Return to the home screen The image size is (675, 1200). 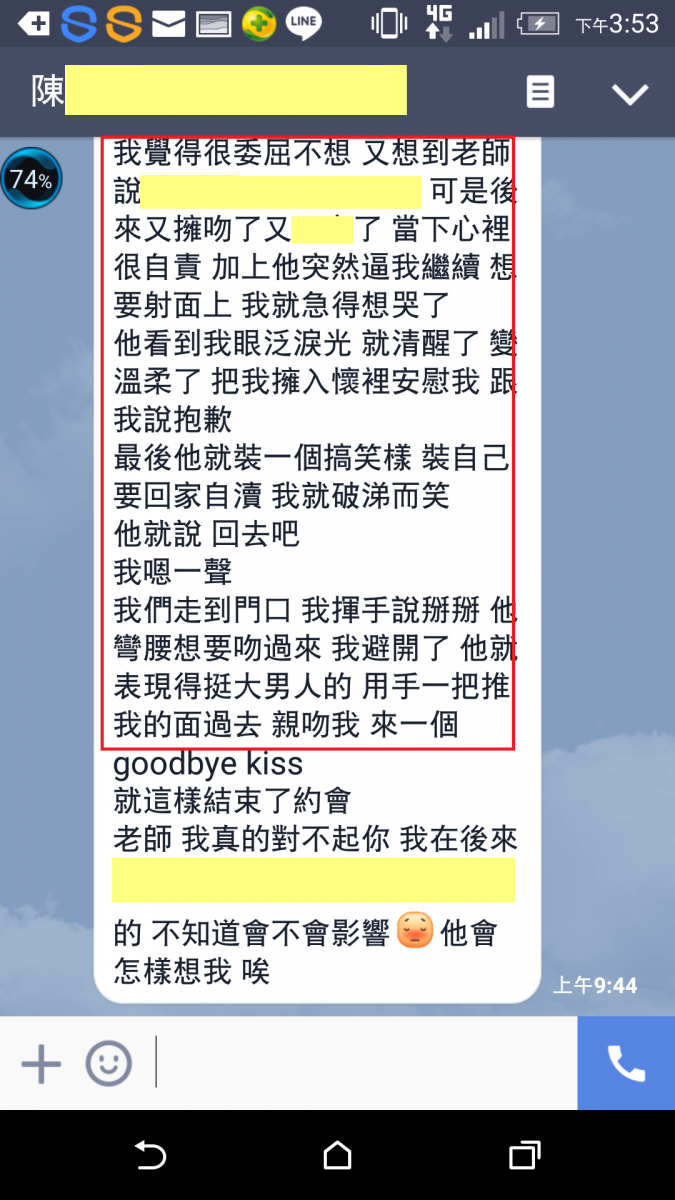coord(337,1156)
